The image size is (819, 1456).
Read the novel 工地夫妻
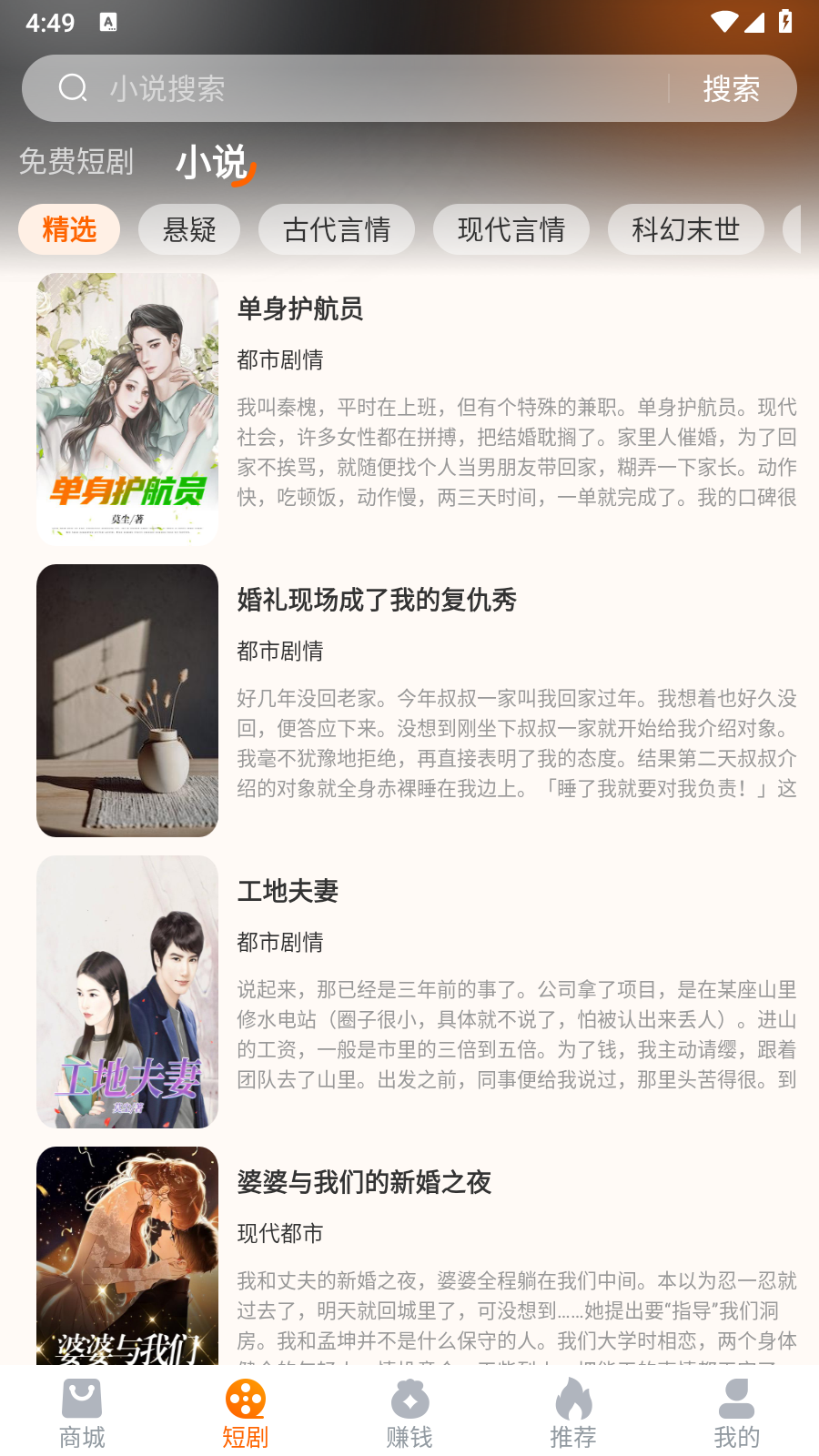[x=418, y=992]
